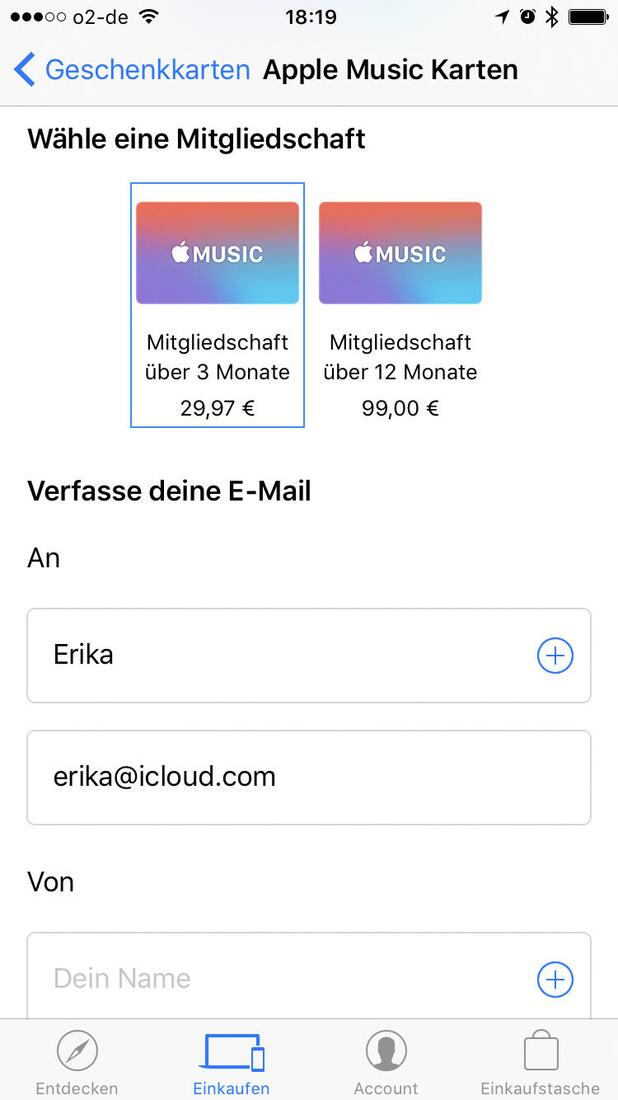
Task: Go back to Geschenkkarten
Action: pyautogui.click(x=132, y=70)
